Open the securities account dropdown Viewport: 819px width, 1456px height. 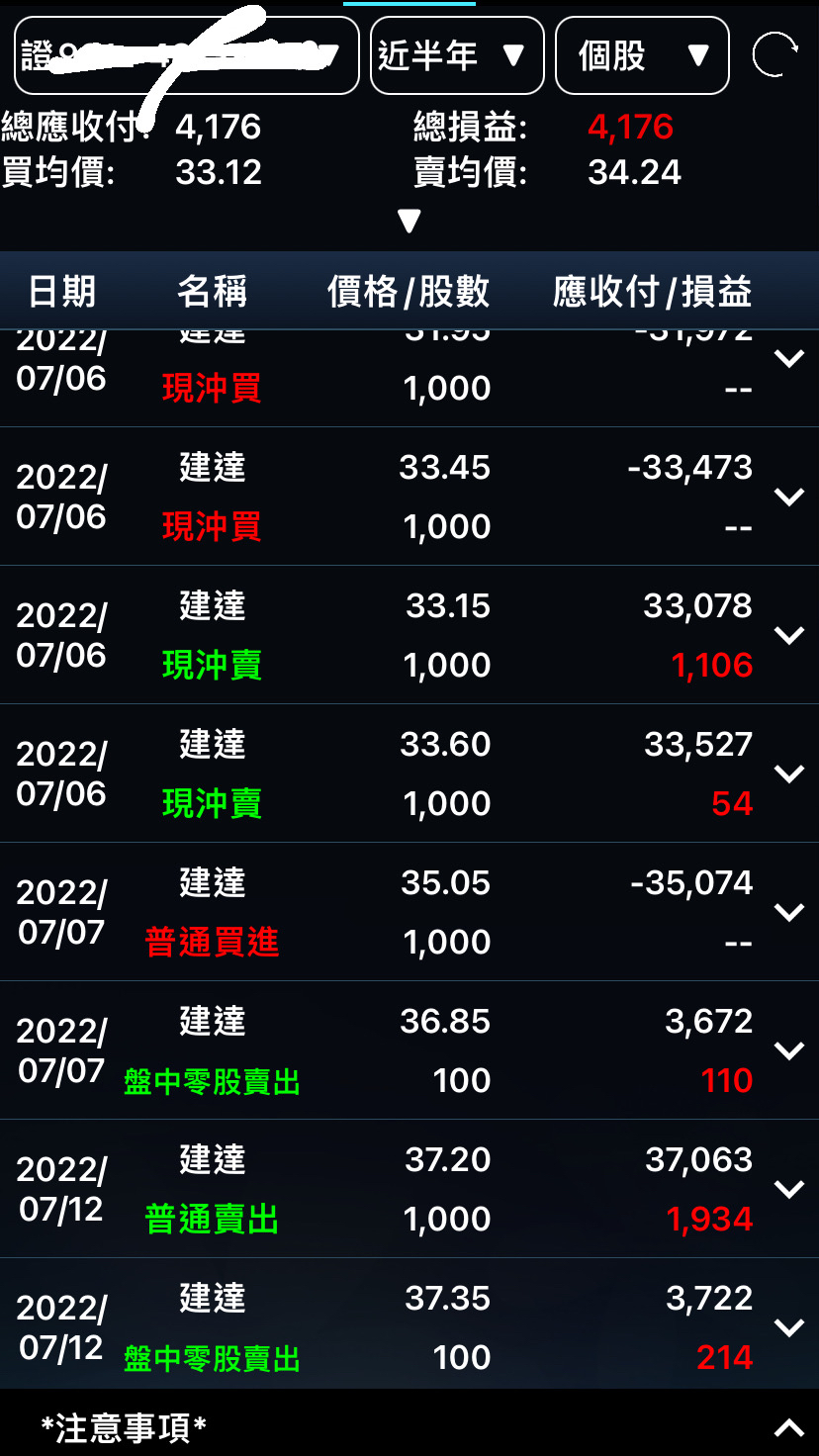click(186, 55)
